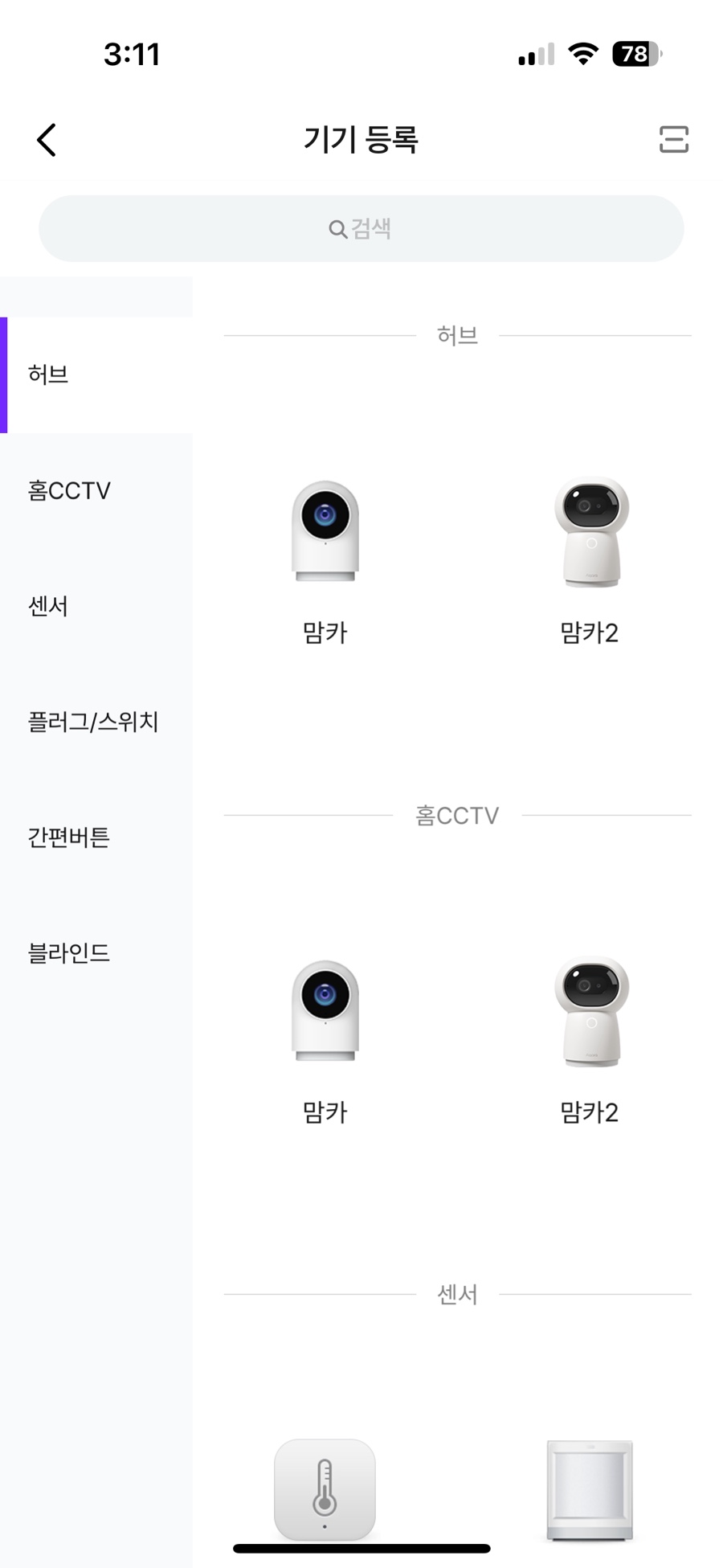
Task: Tap the 검색 search field
Action: click(361, 229)
